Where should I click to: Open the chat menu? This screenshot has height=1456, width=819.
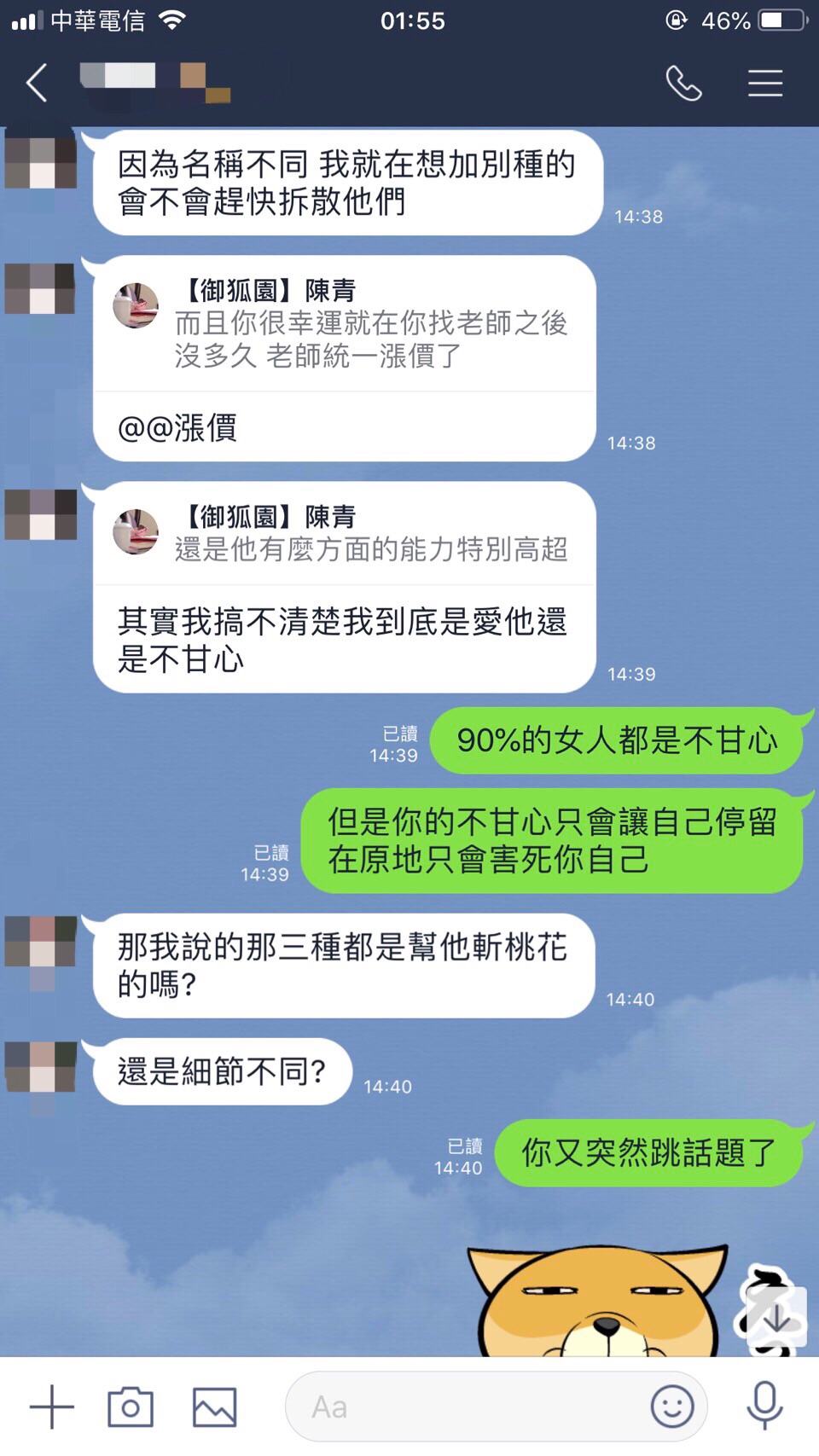tap(764, 83)
